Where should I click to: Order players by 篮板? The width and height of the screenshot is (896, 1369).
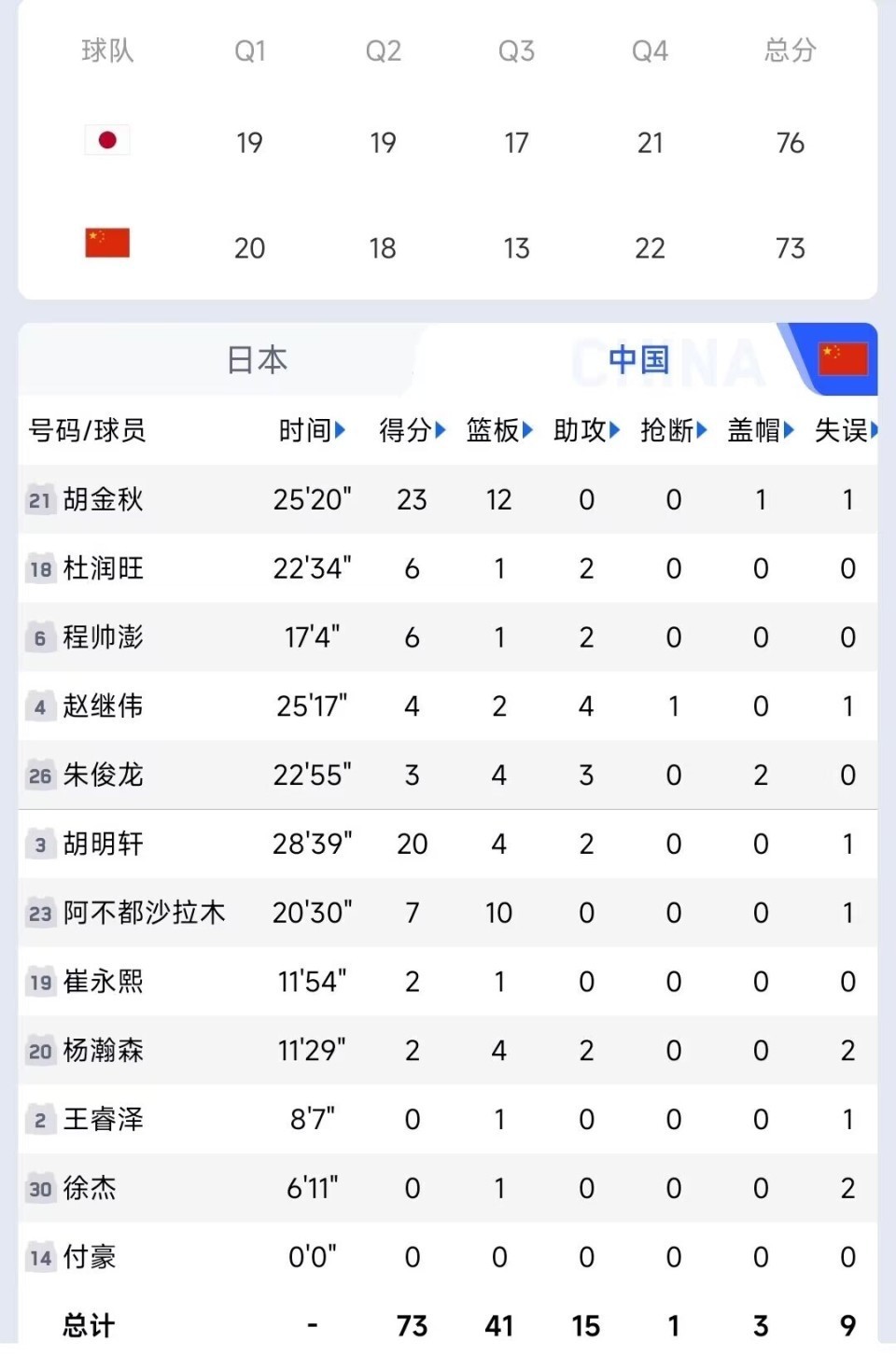(499, 430)
